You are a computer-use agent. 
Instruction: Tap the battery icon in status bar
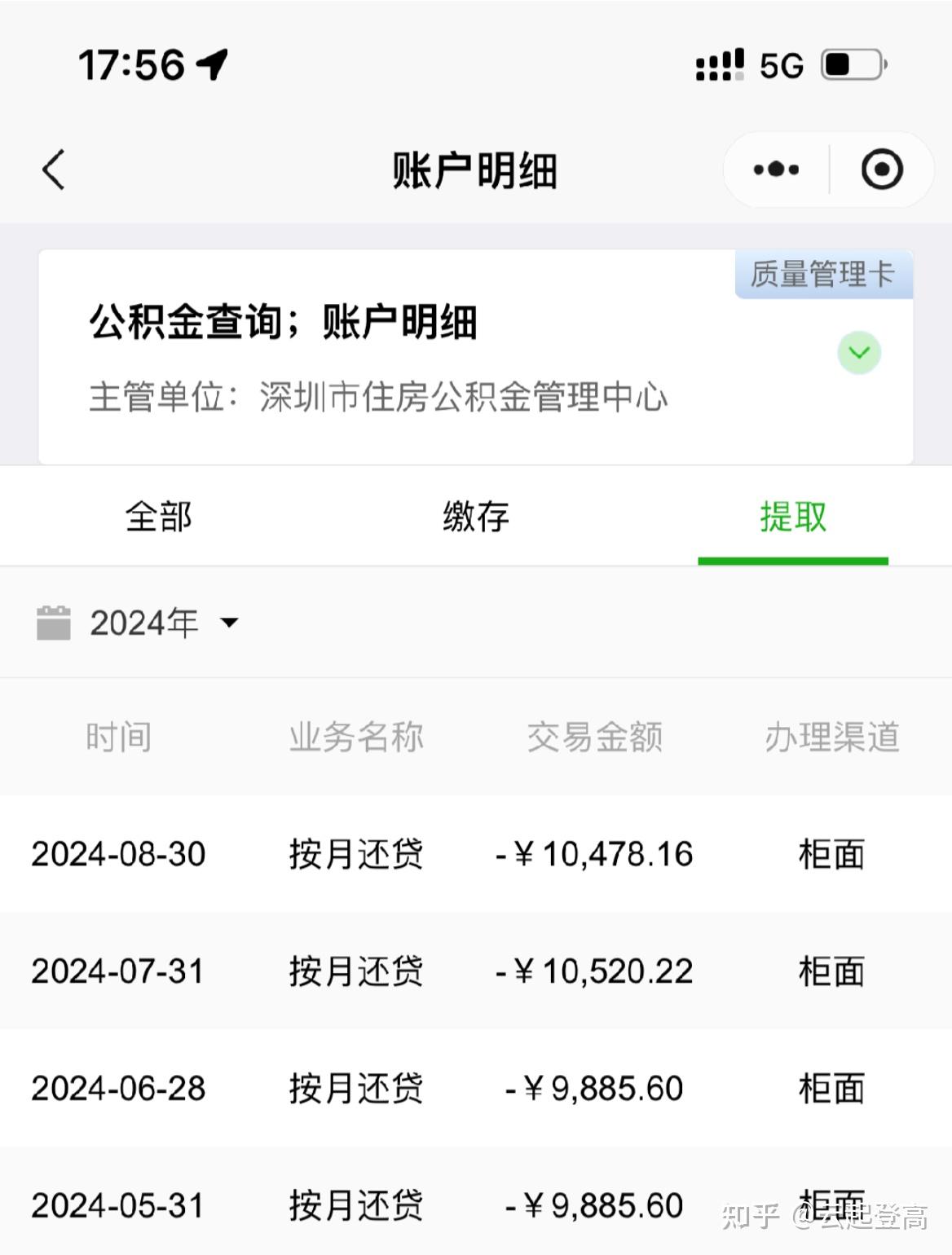tap(848, 64)
